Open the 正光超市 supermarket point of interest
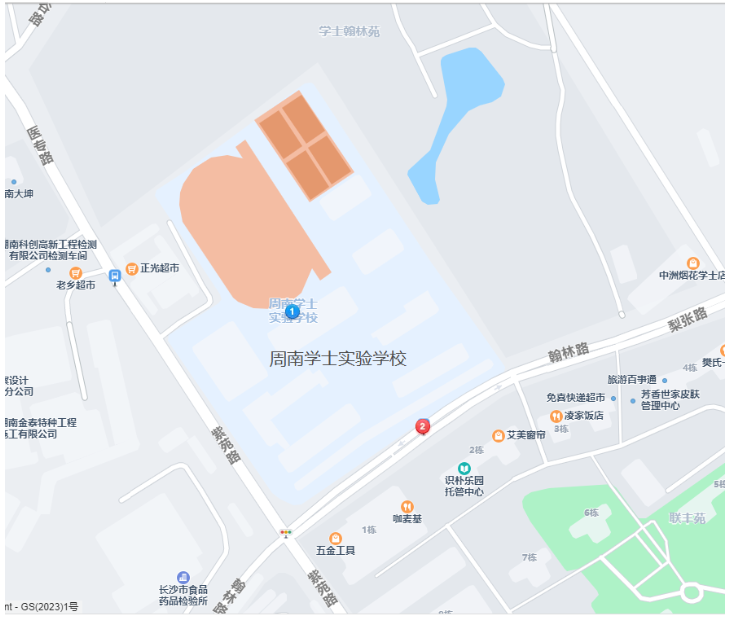The image size is (737, 621). [x=132, y=268]
